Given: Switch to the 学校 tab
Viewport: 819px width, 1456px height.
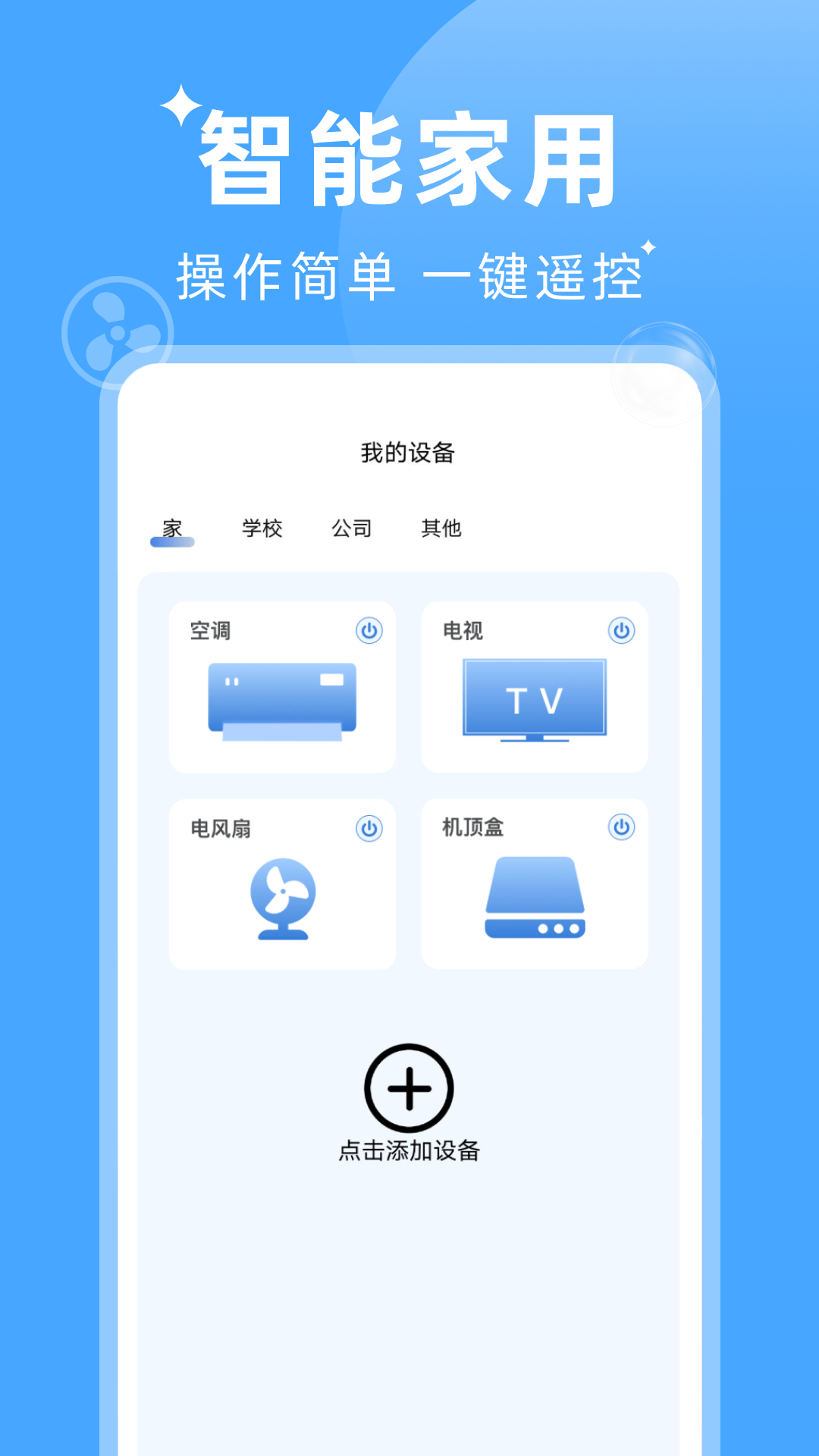Looking at the screenshot, I should coord(261,529).
